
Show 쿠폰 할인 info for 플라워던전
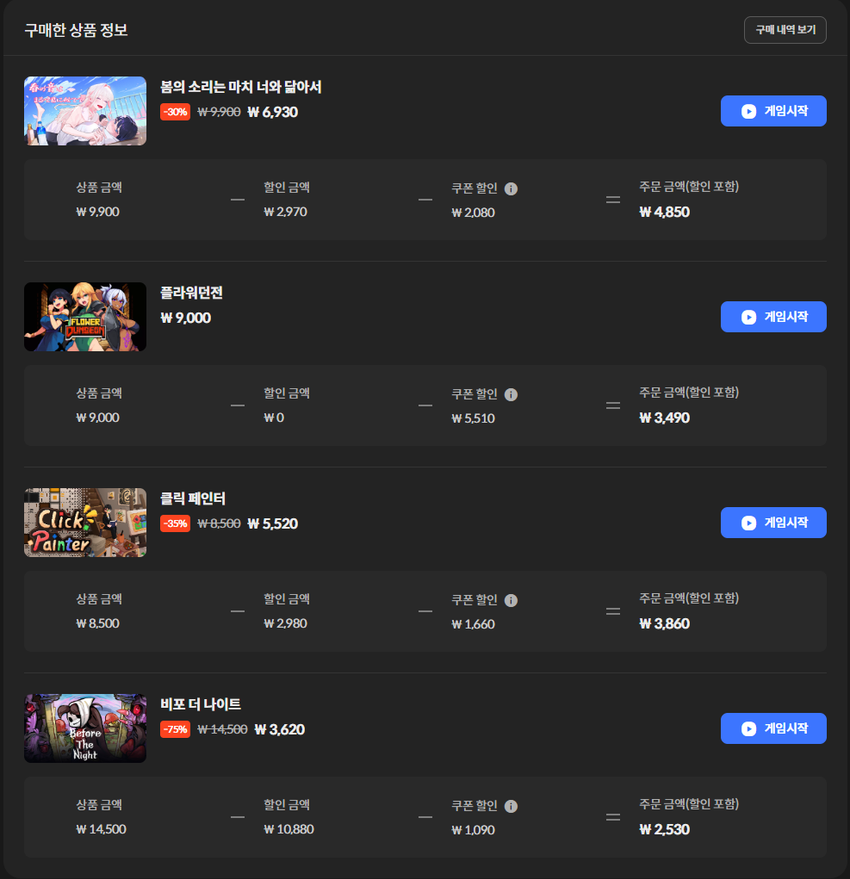tap(511, 395)
